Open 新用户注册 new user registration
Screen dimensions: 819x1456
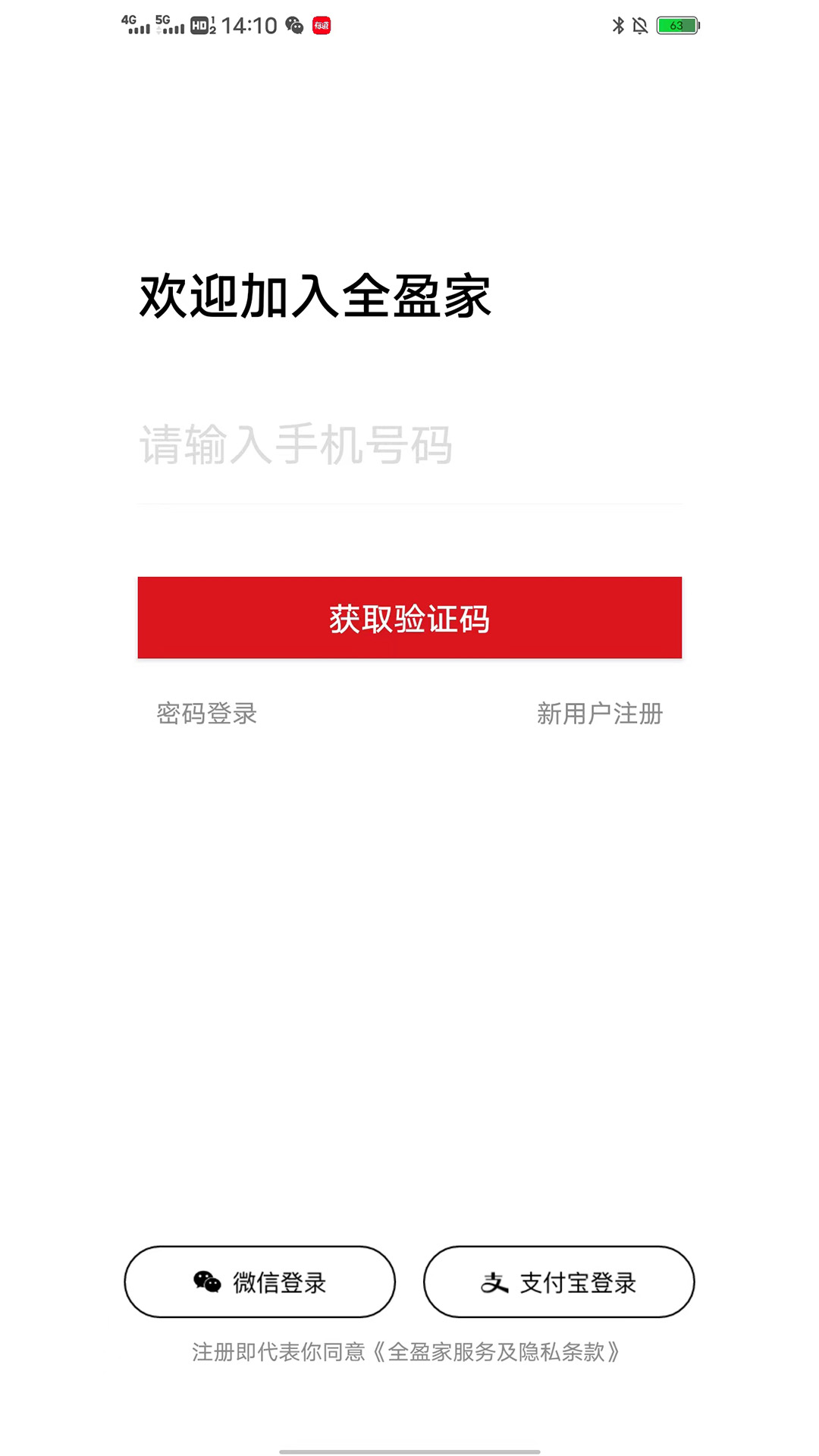click(x=599, y=714)
